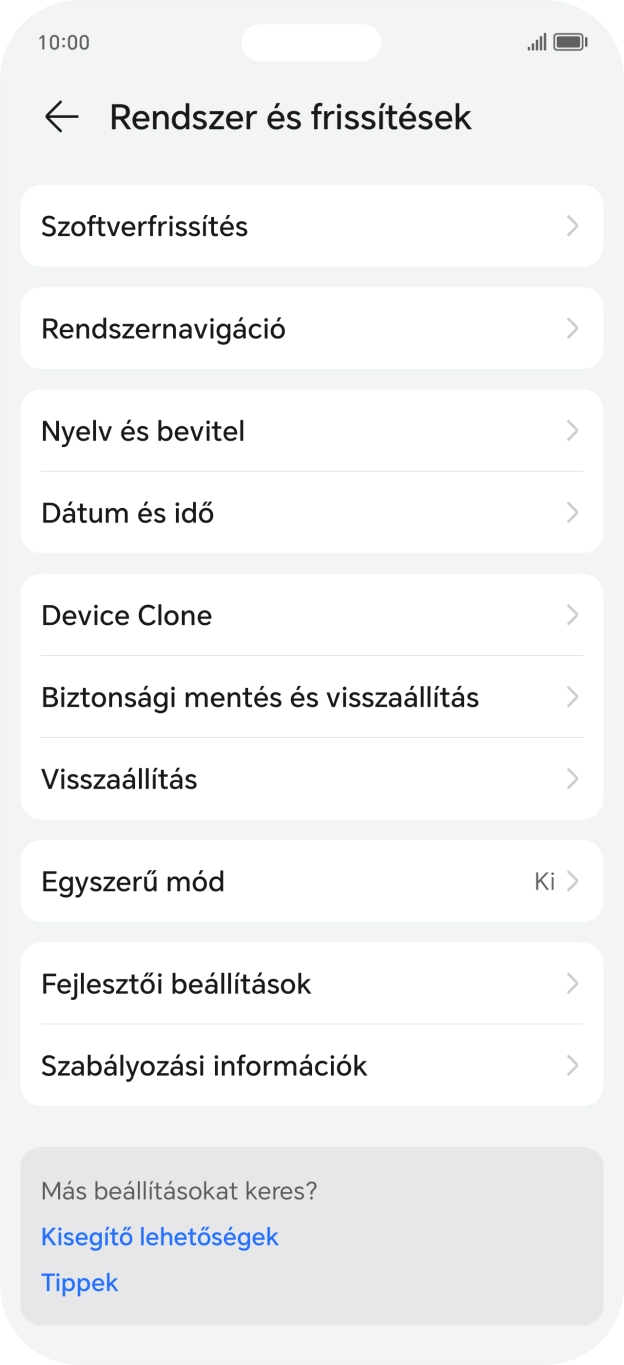
Task: Open Fejlesztői beállítások
Action: tap(311, 984)
